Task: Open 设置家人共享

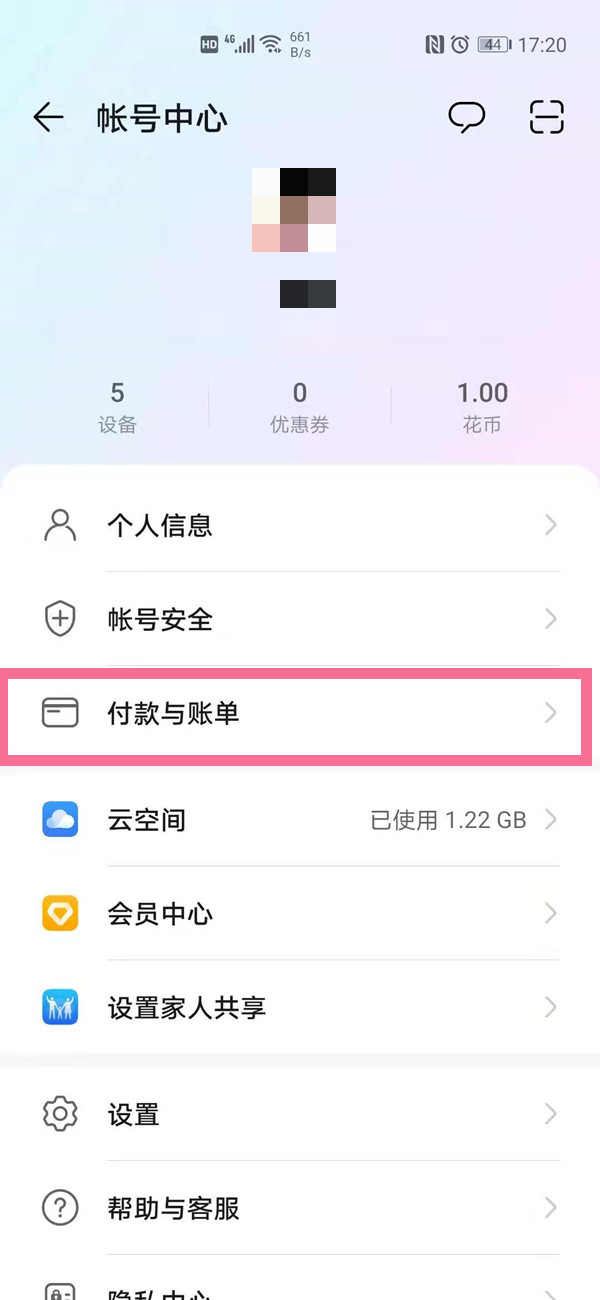Action: (x=300, y=1007)
